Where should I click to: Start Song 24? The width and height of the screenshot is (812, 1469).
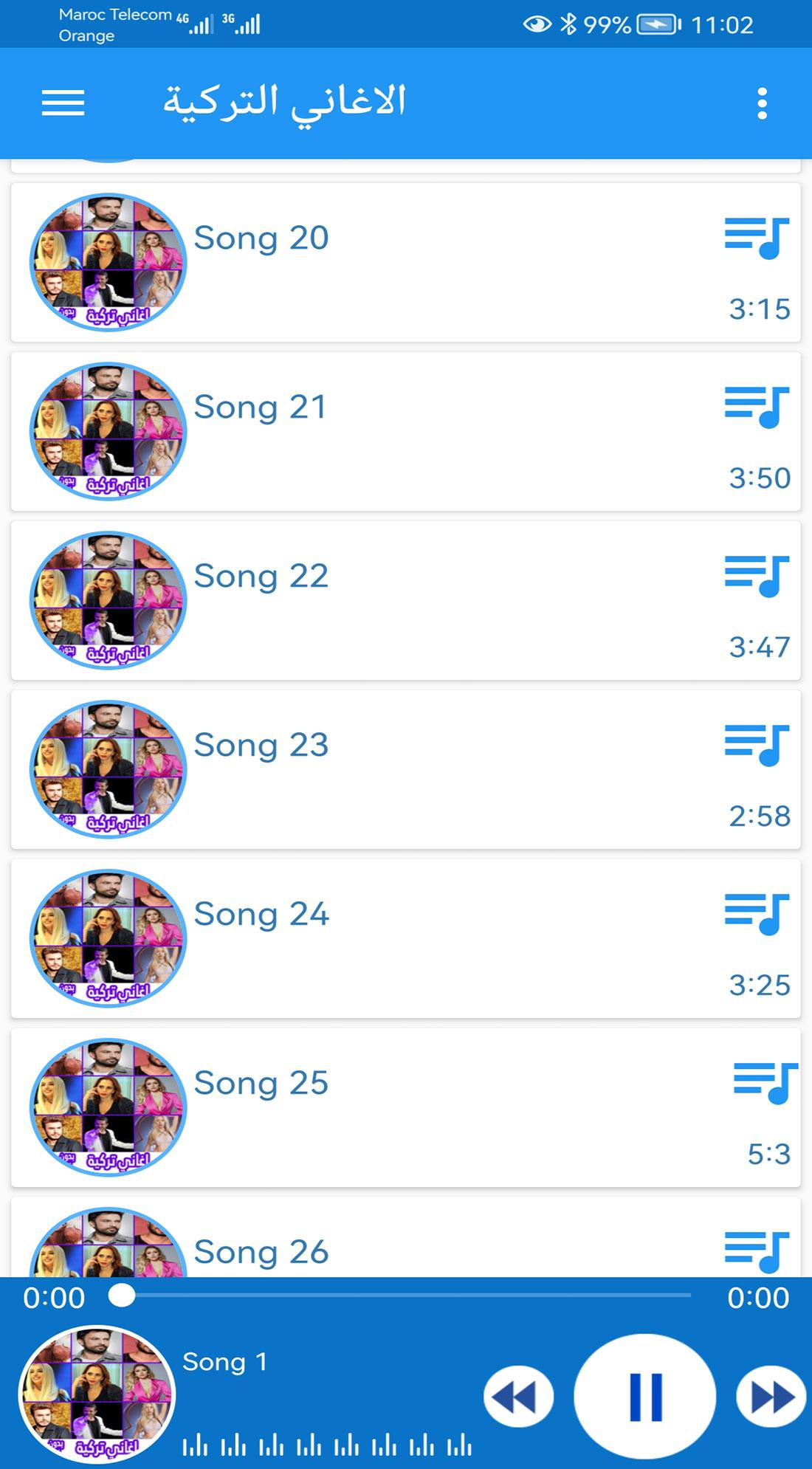406,939
